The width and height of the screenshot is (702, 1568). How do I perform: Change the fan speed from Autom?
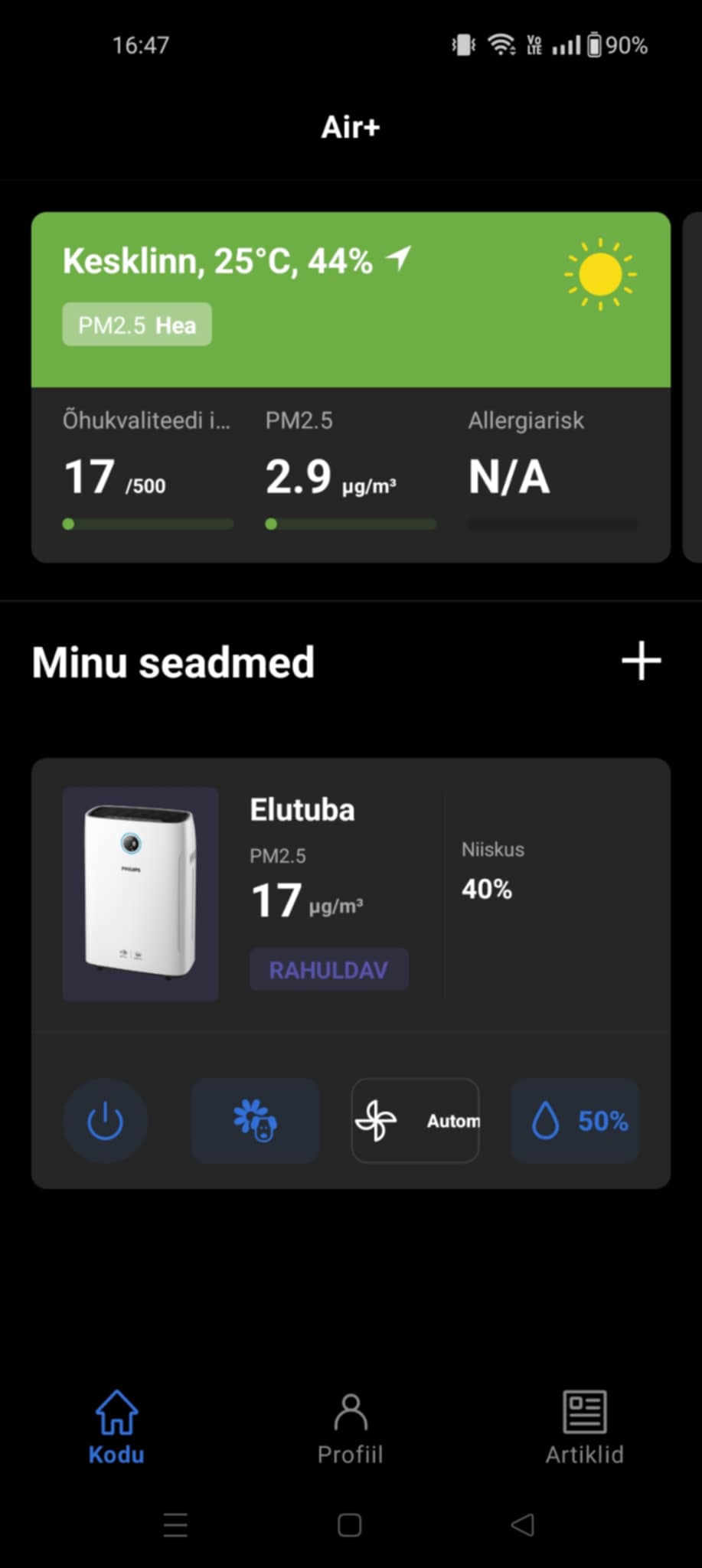click(415, 1121)
